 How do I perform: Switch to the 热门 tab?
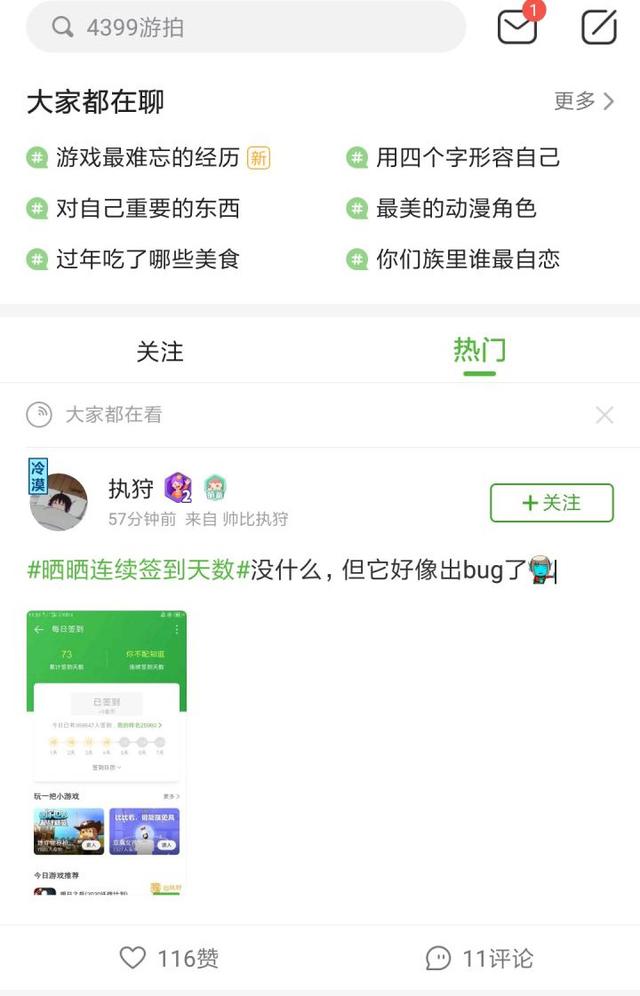[479, 352]
